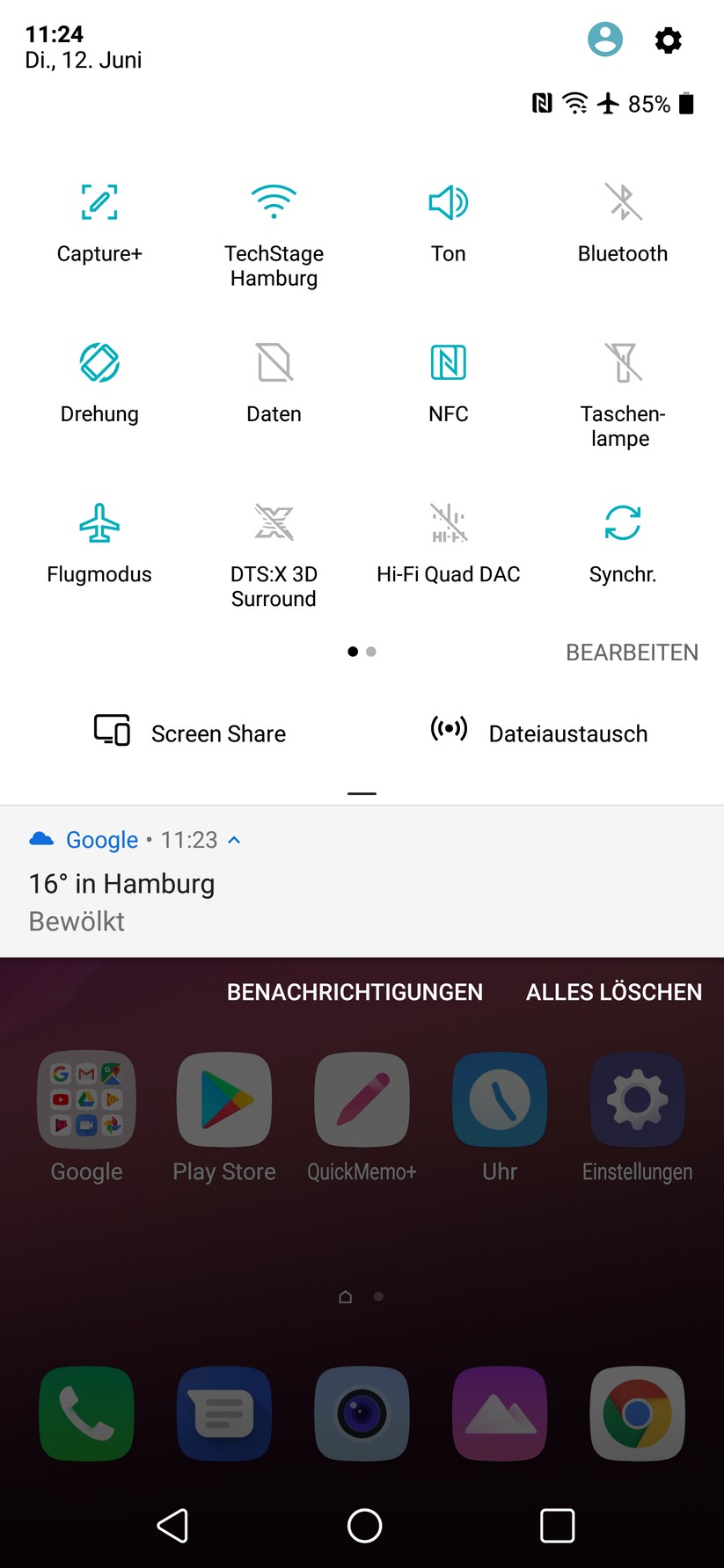Switch to second quick settings page dot
724x1568 pixels.
(x=370, y=652)
